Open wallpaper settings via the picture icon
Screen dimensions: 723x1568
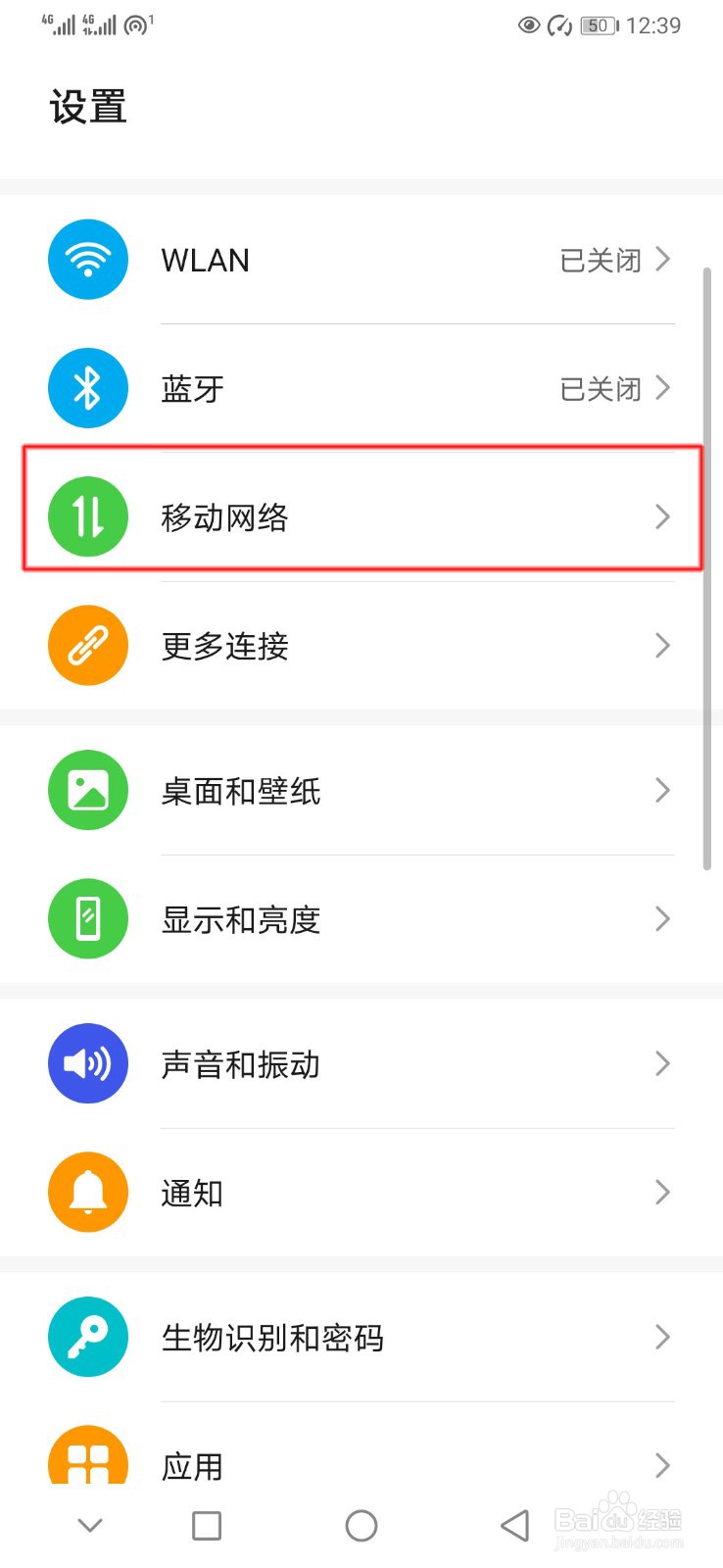(87, 790)
